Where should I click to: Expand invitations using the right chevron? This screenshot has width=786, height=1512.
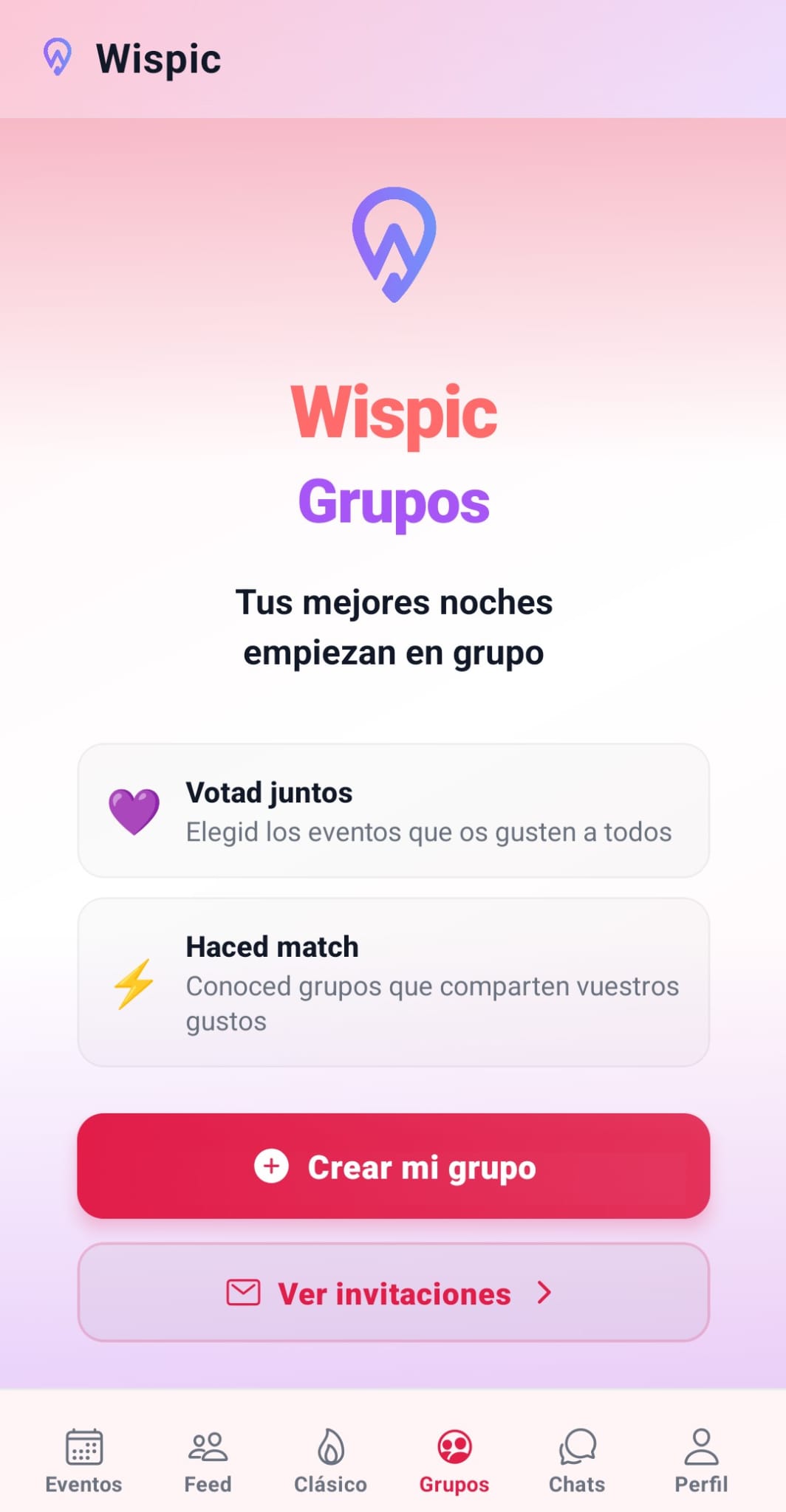pyautogui.click(x=546, y=1293)
